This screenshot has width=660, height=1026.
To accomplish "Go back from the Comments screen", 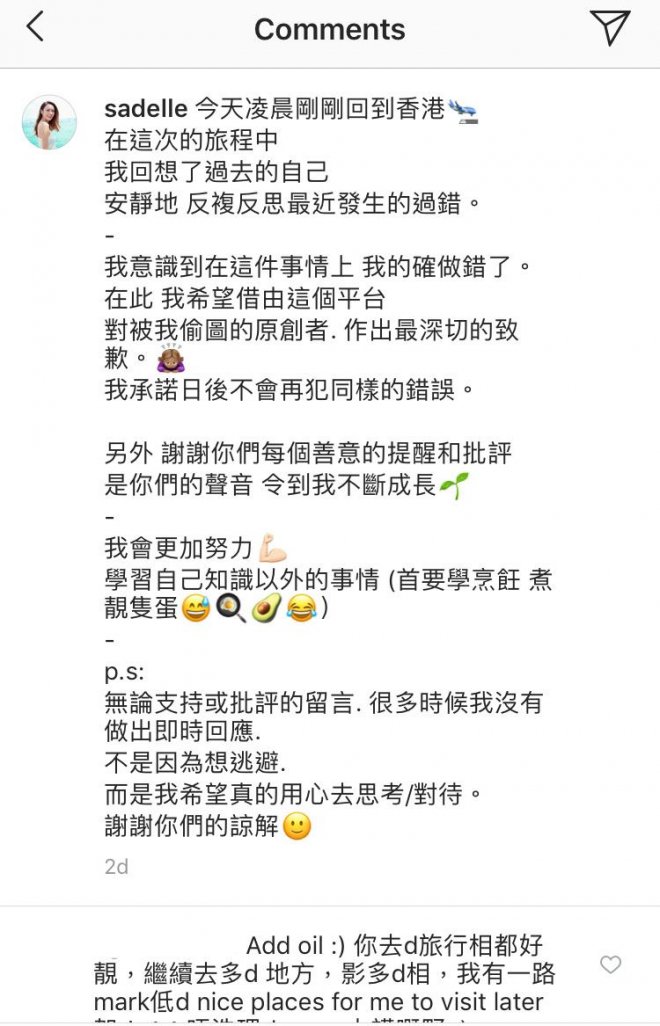I will pyautogui.click(x=35, y=28).
